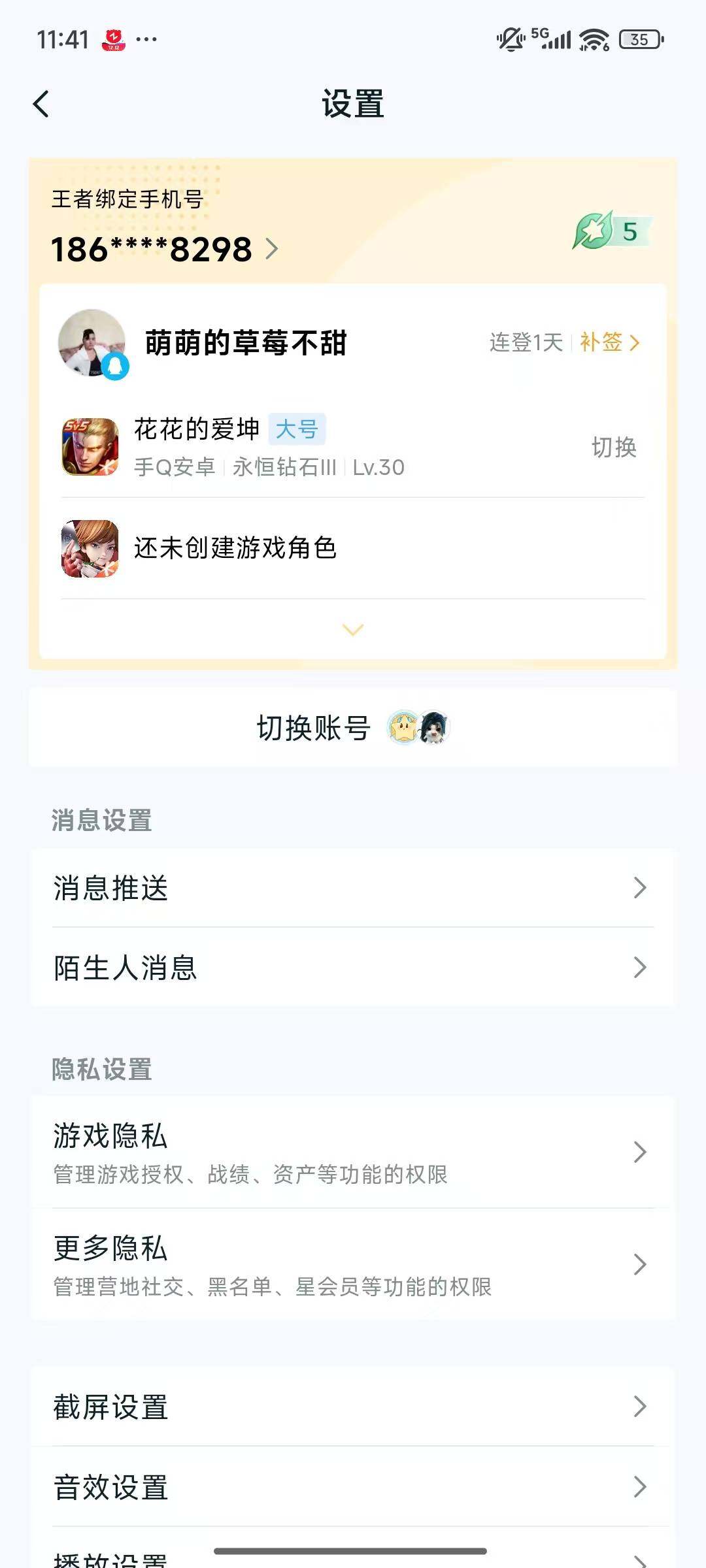Click the QQ badge on the profile avatar
Screen dimensions: 706x1568
coord(114,366)
